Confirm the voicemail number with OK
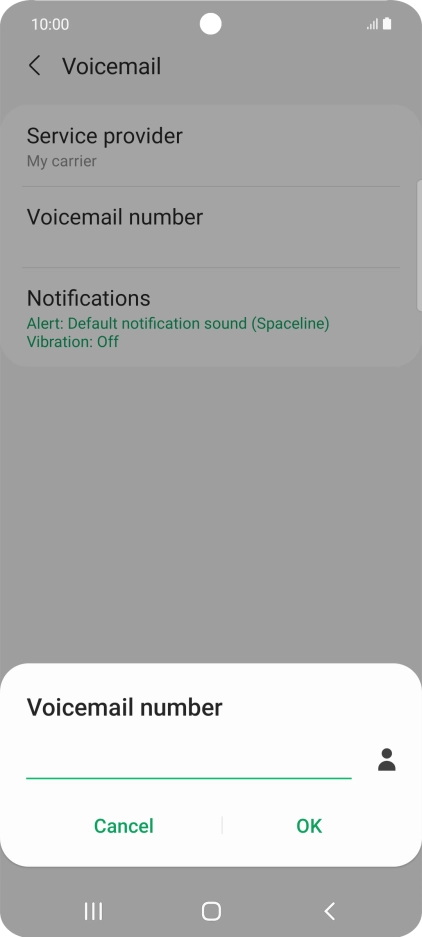The image size is (422, 937). point(309,826)
